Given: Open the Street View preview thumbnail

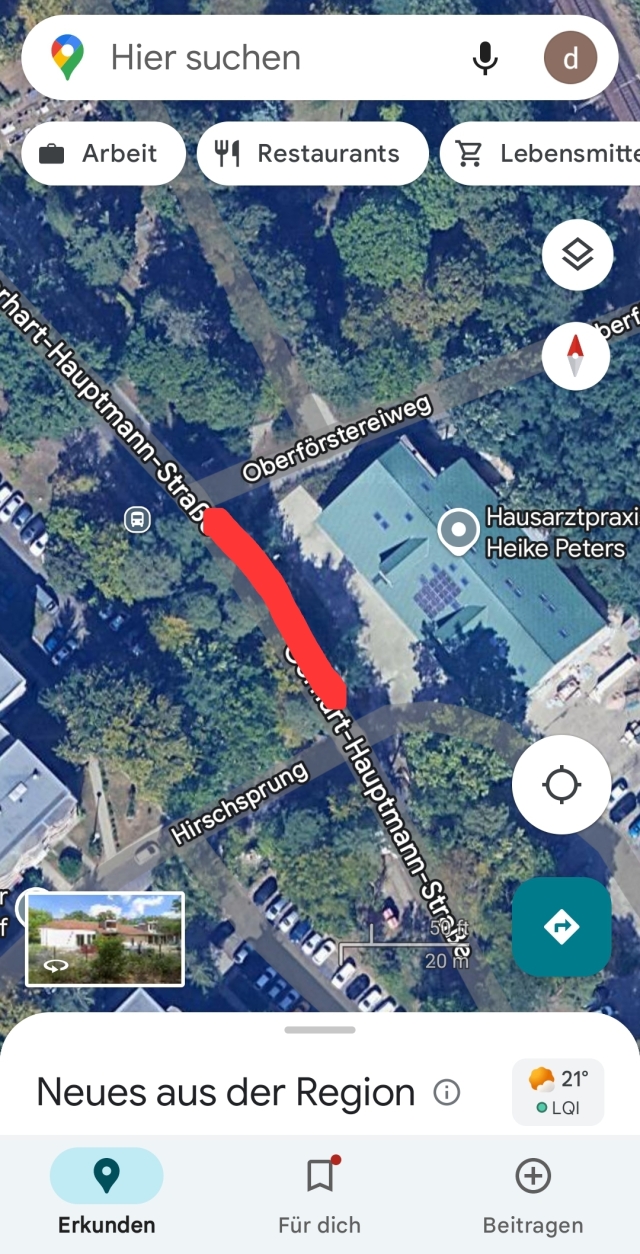Looking at the screenshot, I should 105,939.
